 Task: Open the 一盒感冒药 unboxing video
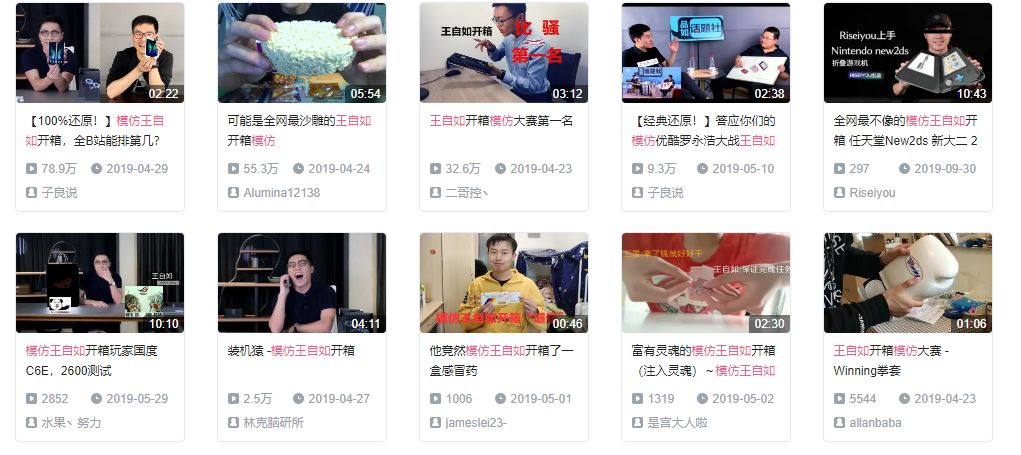tap(503, 283)
